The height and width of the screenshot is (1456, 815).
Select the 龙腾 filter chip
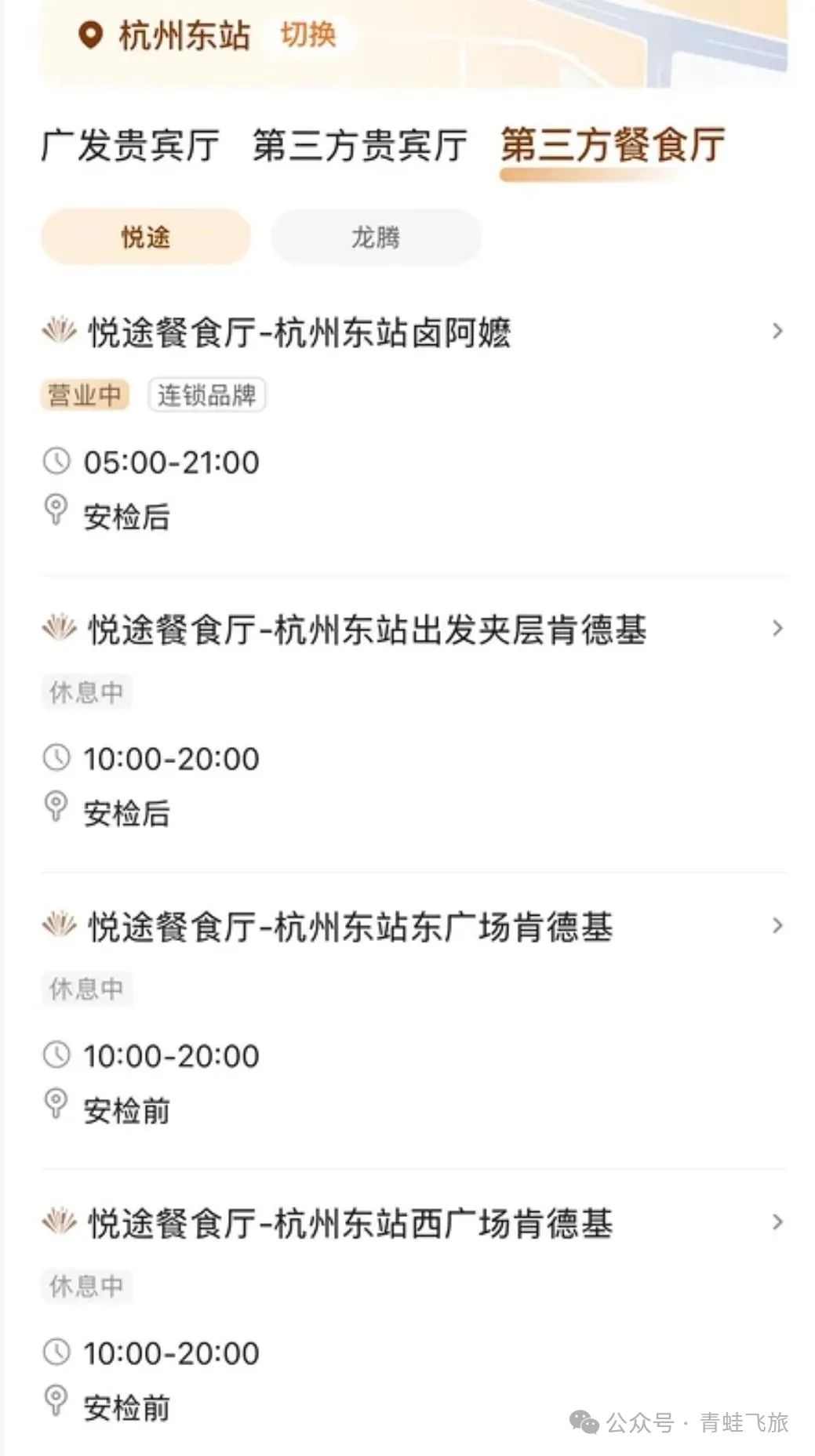[x=376, y=237]
